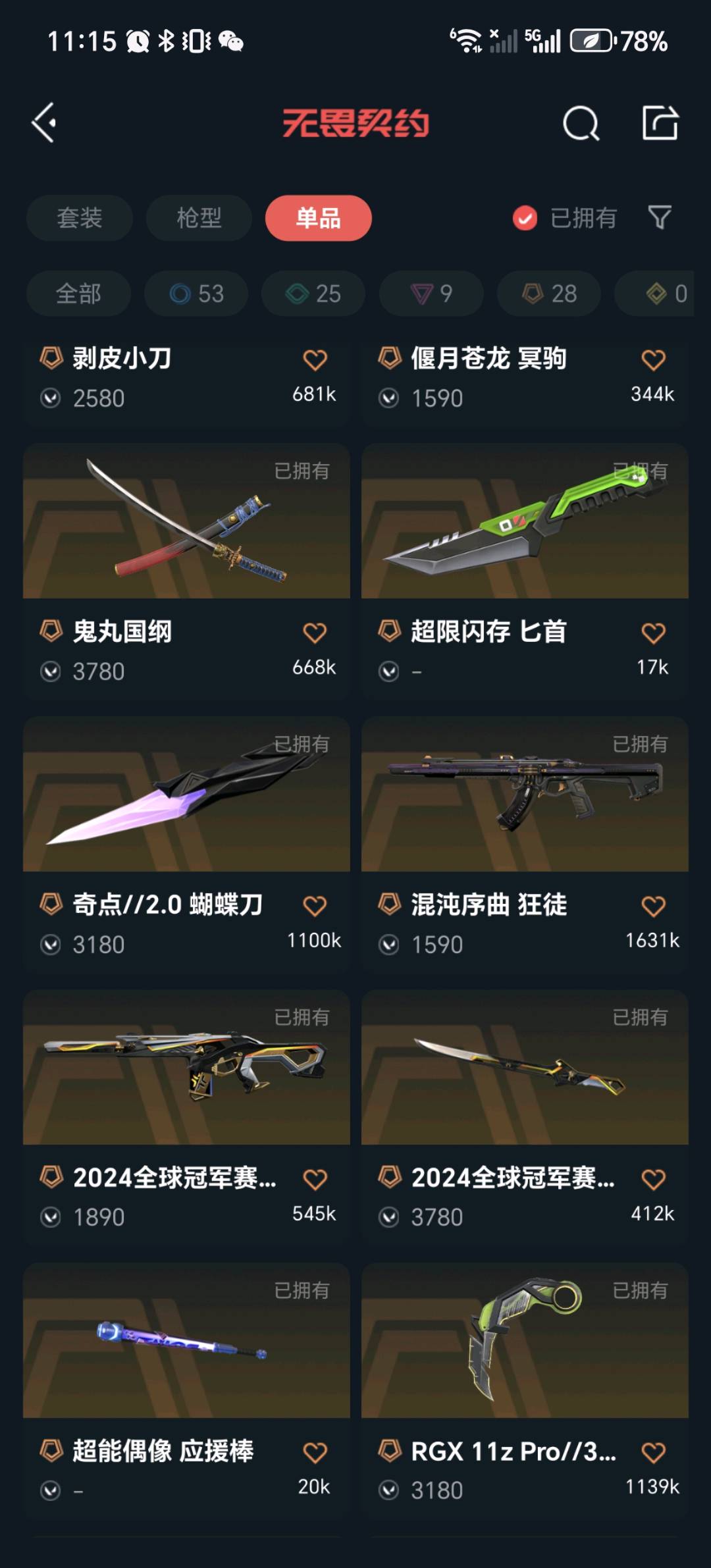Filter by the 28 rarity chip
The width and height of the screenshot is (711, 1568).
click(x=549, y=294)
